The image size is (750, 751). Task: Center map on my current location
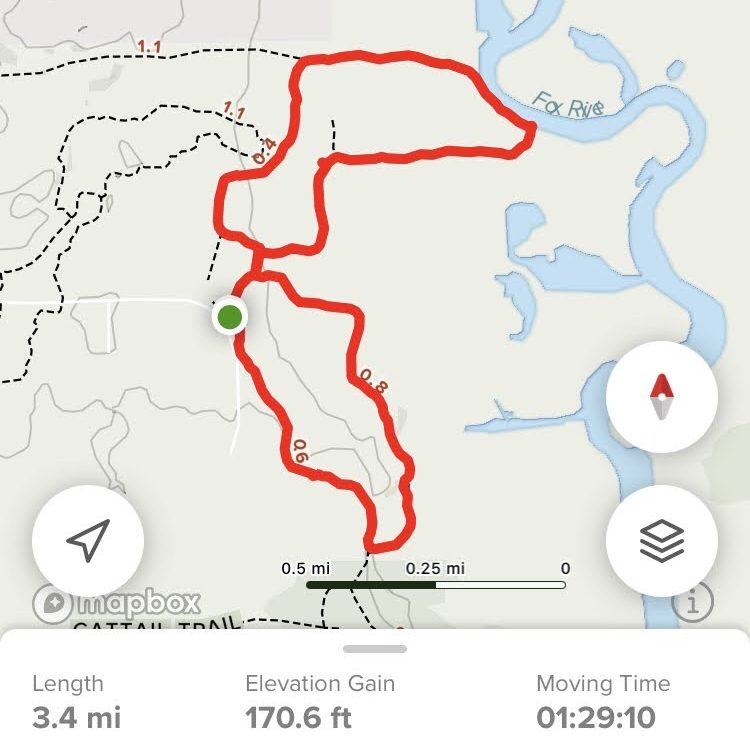[88, 541]
